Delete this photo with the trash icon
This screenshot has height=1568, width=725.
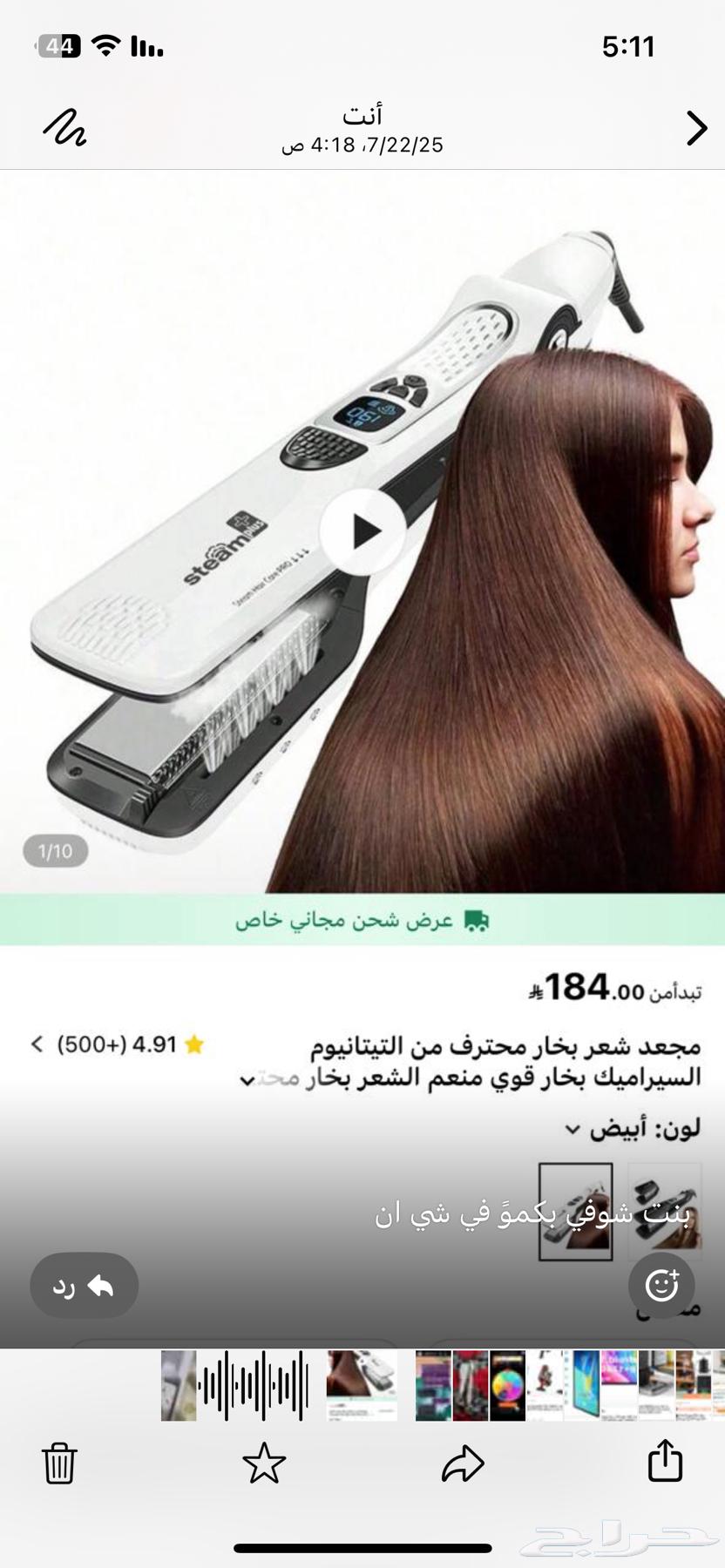pos(59,1463)
